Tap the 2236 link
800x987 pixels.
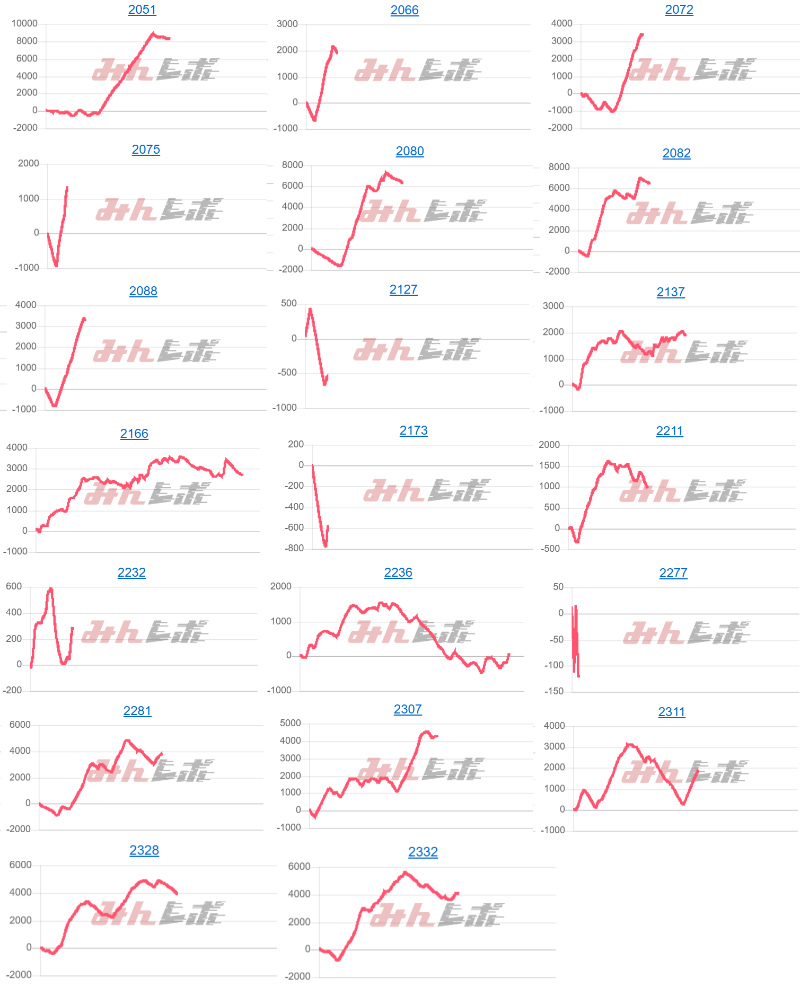pos(398,573)
